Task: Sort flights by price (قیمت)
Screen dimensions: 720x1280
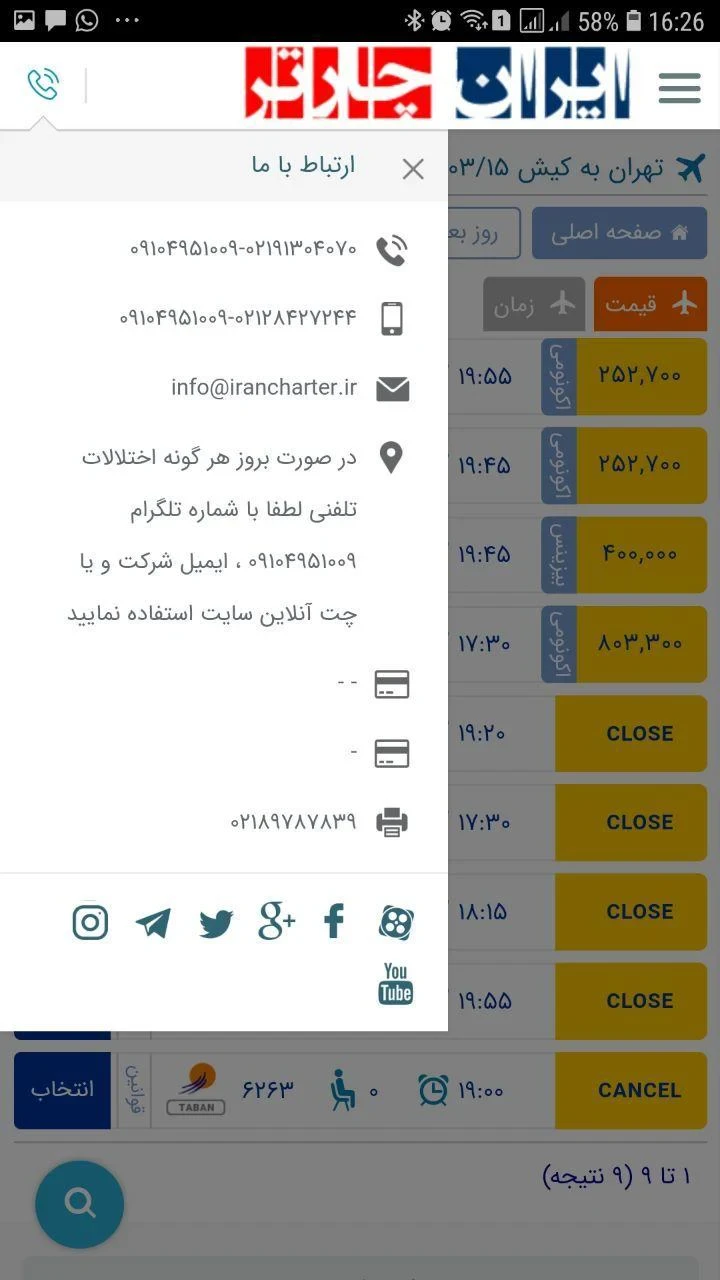Action: (x=650, y=304)
